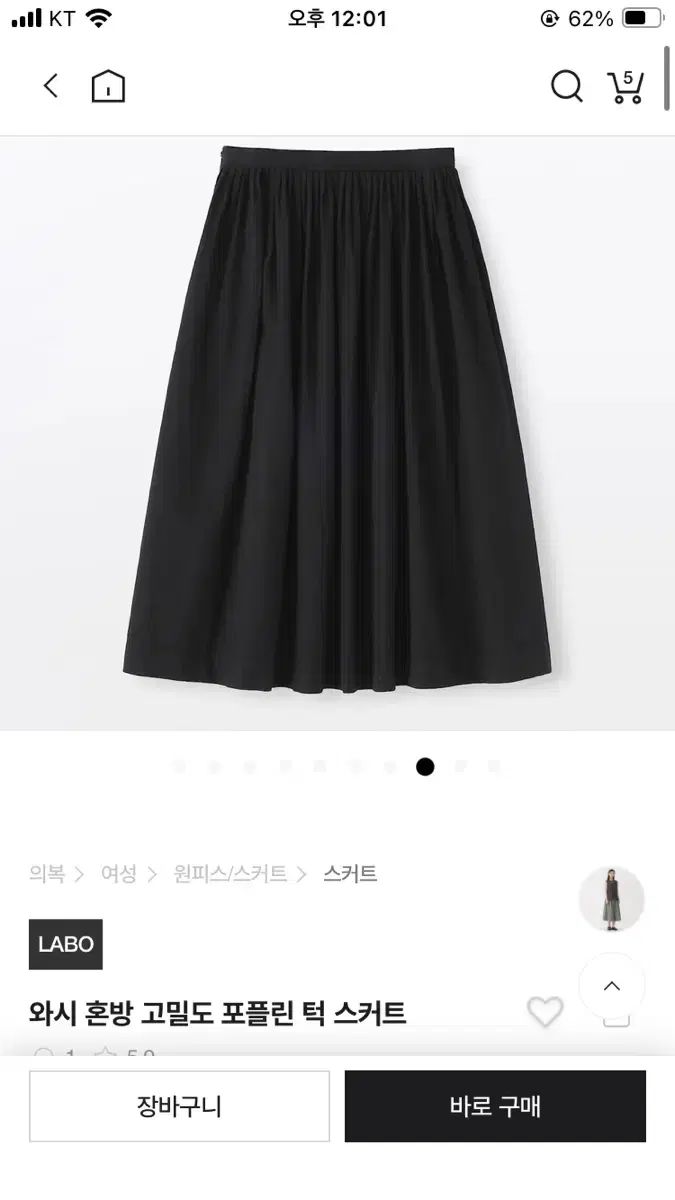Tap 바로 구매 to buy now
675x1200 pixels.
[495, 1106]
